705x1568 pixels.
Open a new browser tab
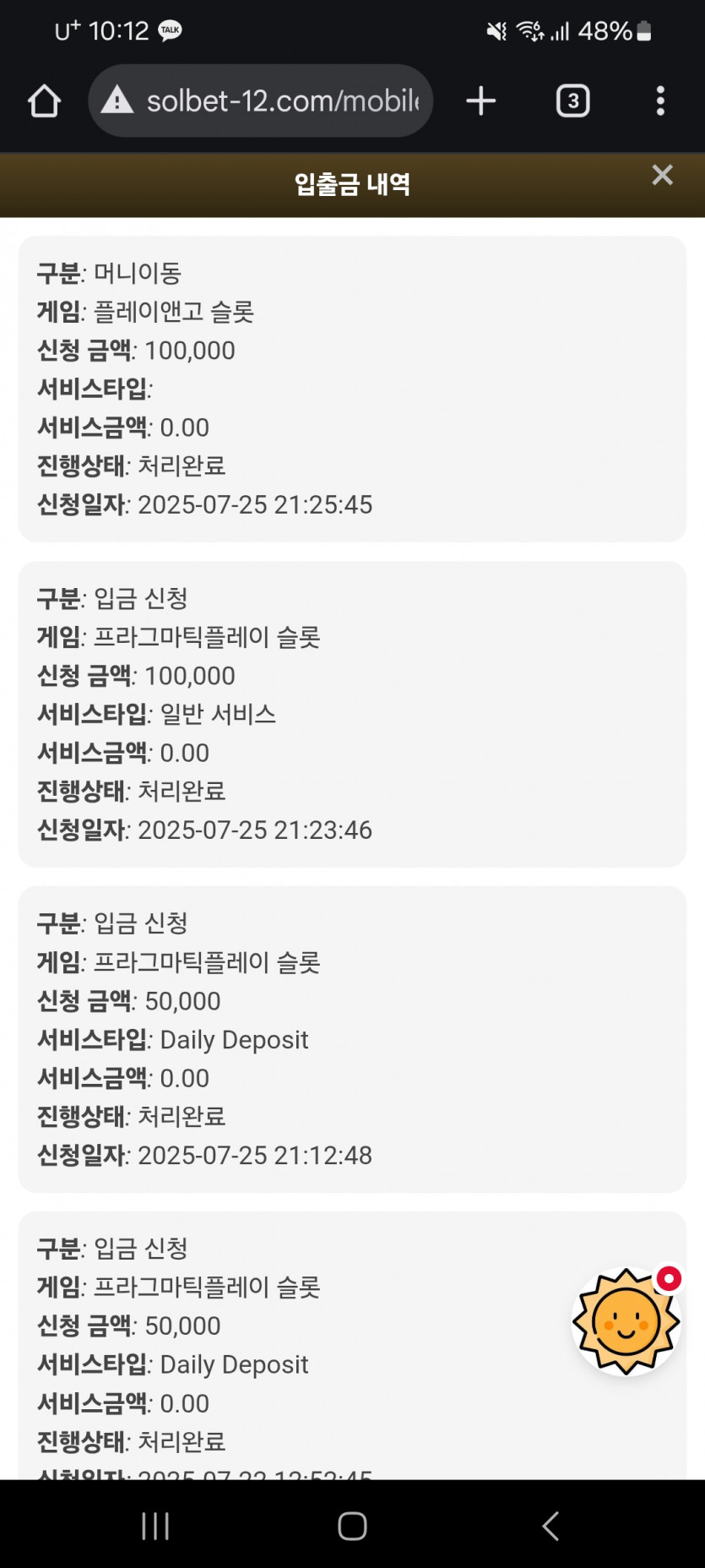[x=480, y=101]
